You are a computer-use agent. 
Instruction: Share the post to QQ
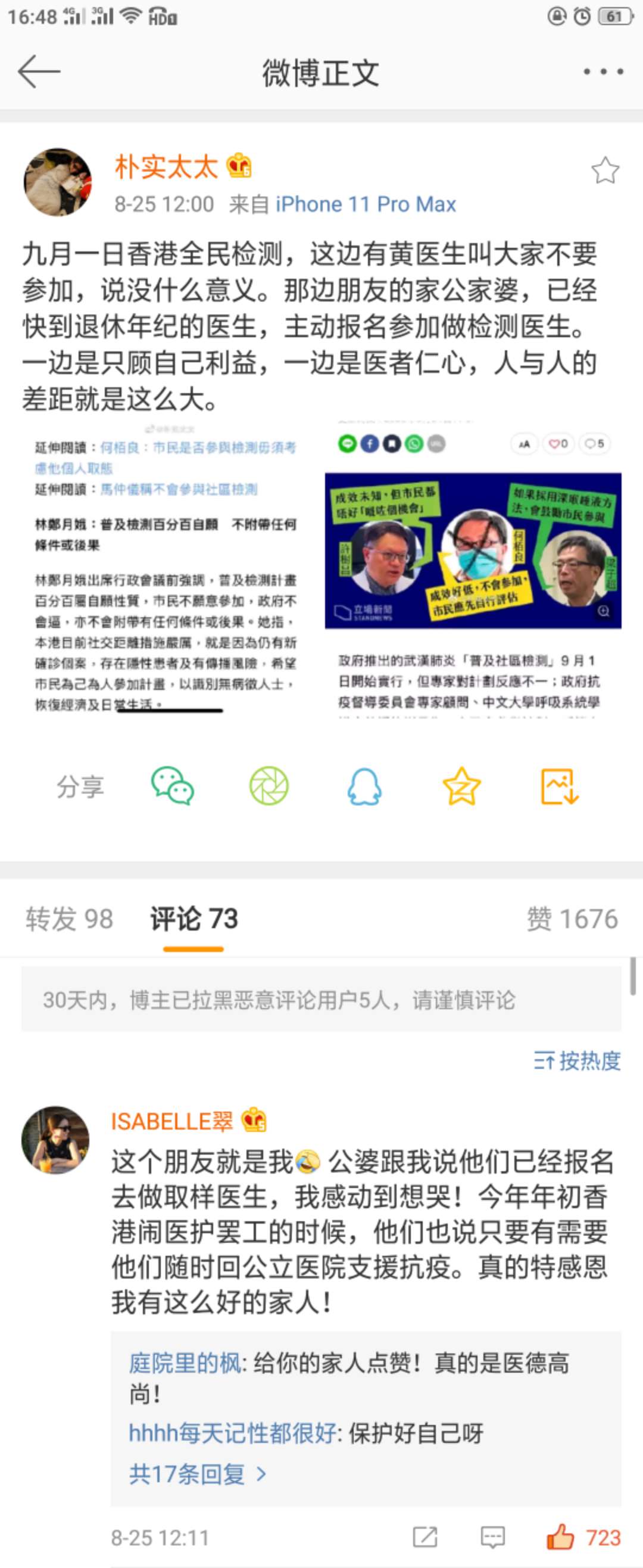click(x=364, y=786)
